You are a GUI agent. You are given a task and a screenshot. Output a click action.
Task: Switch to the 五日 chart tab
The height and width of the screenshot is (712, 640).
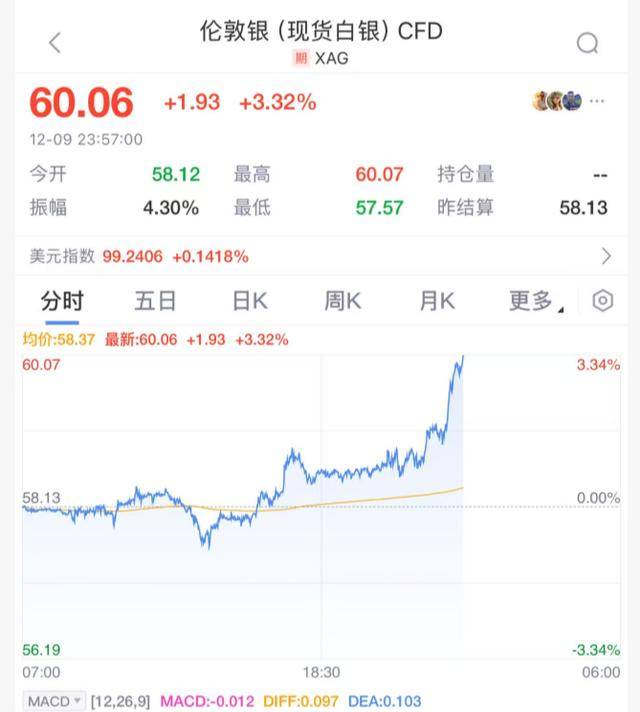(x=155, y=301)
